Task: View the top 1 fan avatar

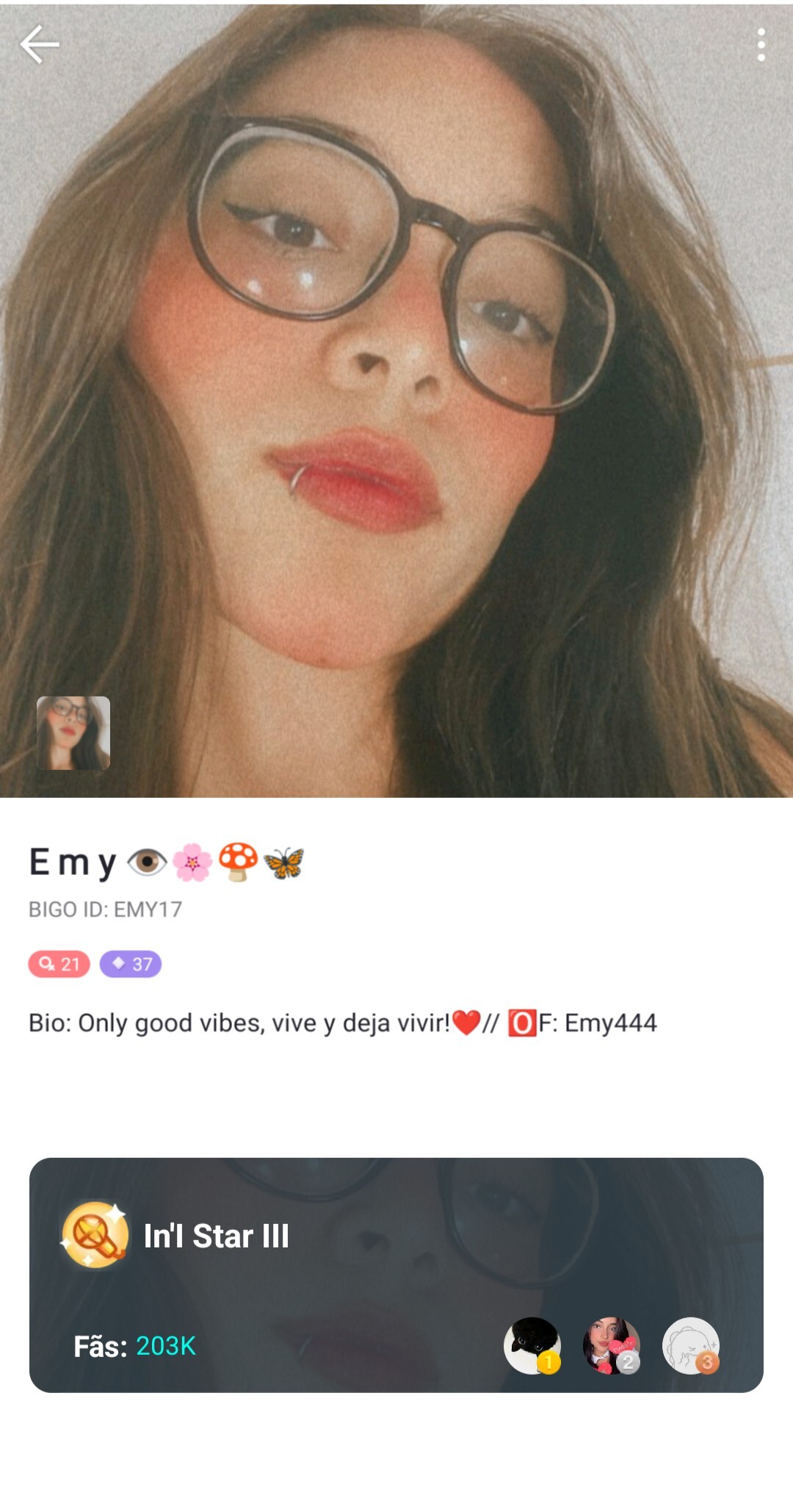Action: [x=532, y=1345]
